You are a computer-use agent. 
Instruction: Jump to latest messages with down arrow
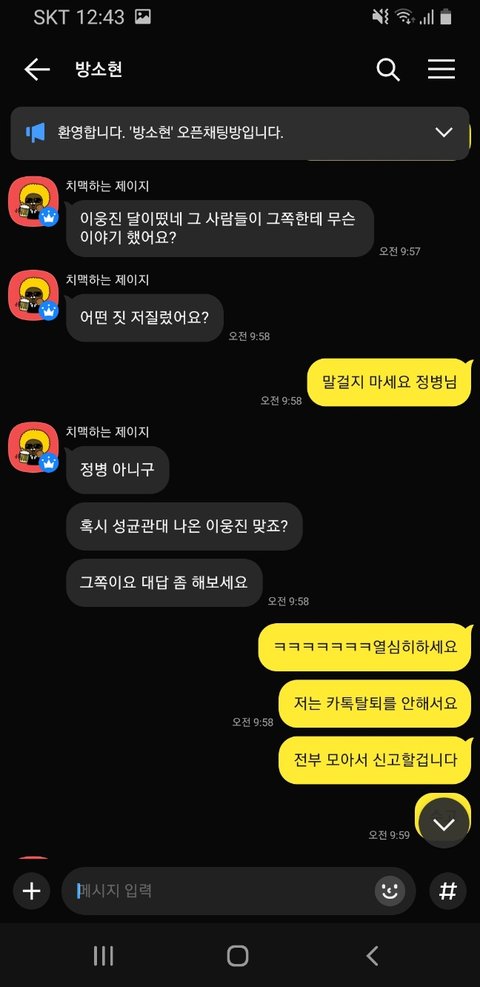(x=444, y=823)
